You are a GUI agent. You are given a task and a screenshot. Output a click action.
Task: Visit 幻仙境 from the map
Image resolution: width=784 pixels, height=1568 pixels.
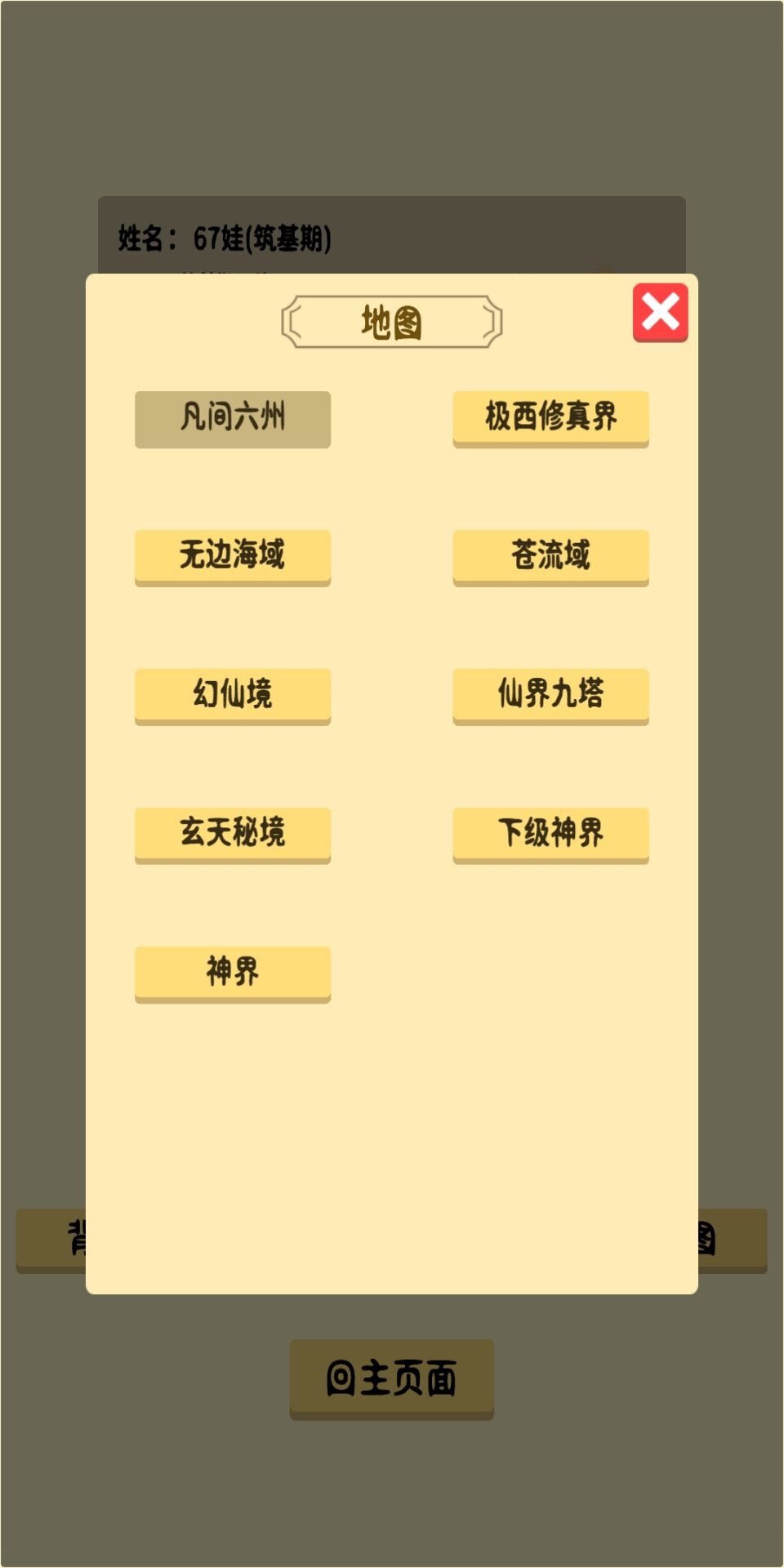click(x=232, y=695)
